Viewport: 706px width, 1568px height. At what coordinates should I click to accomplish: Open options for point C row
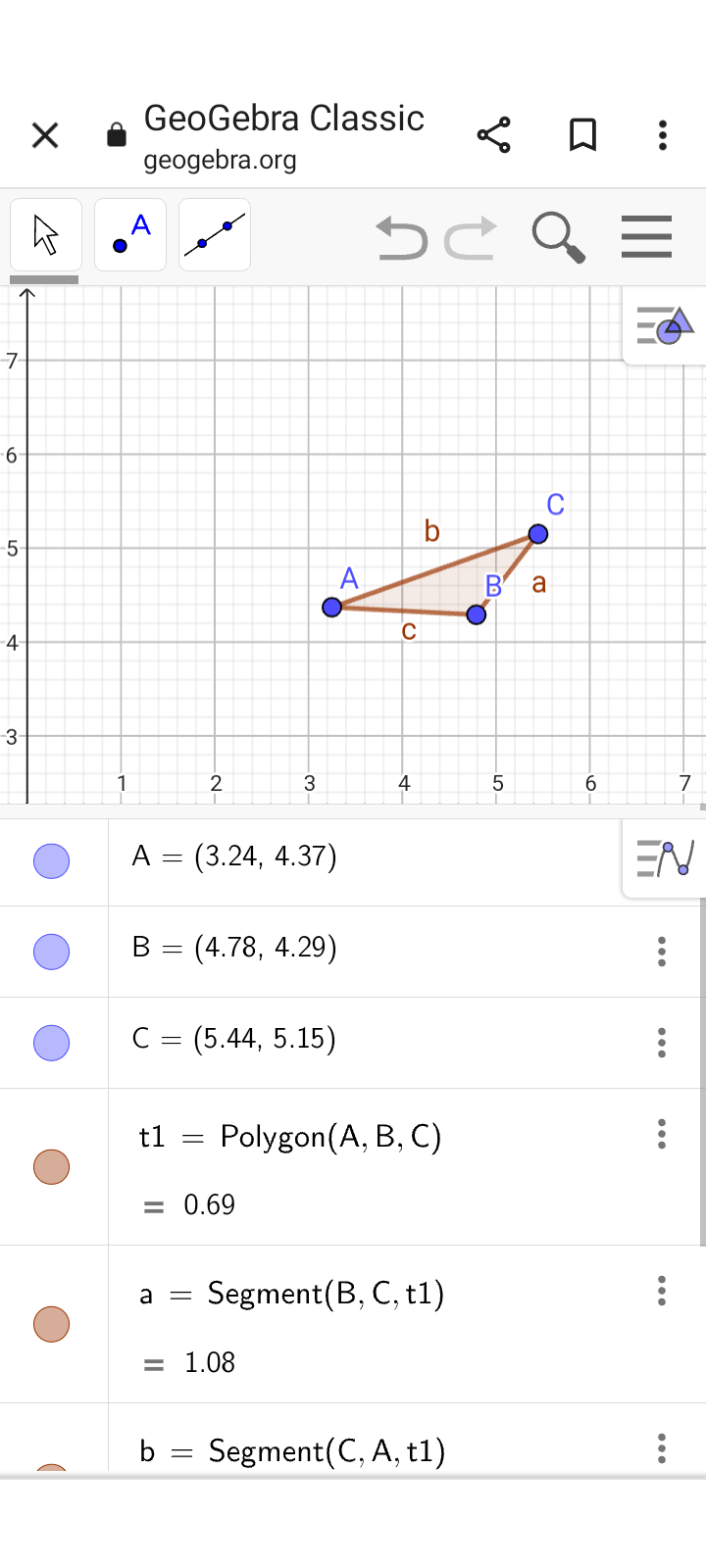662,1043
